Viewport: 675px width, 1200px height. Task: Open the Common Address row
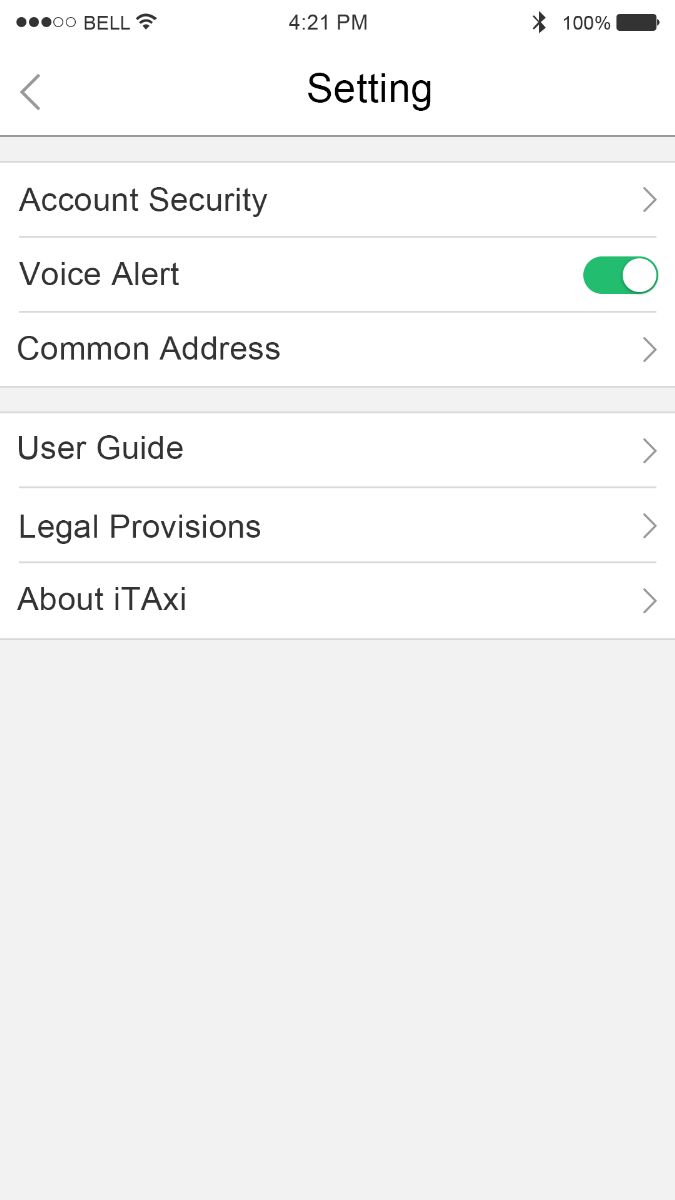click(x=337, y=349)
